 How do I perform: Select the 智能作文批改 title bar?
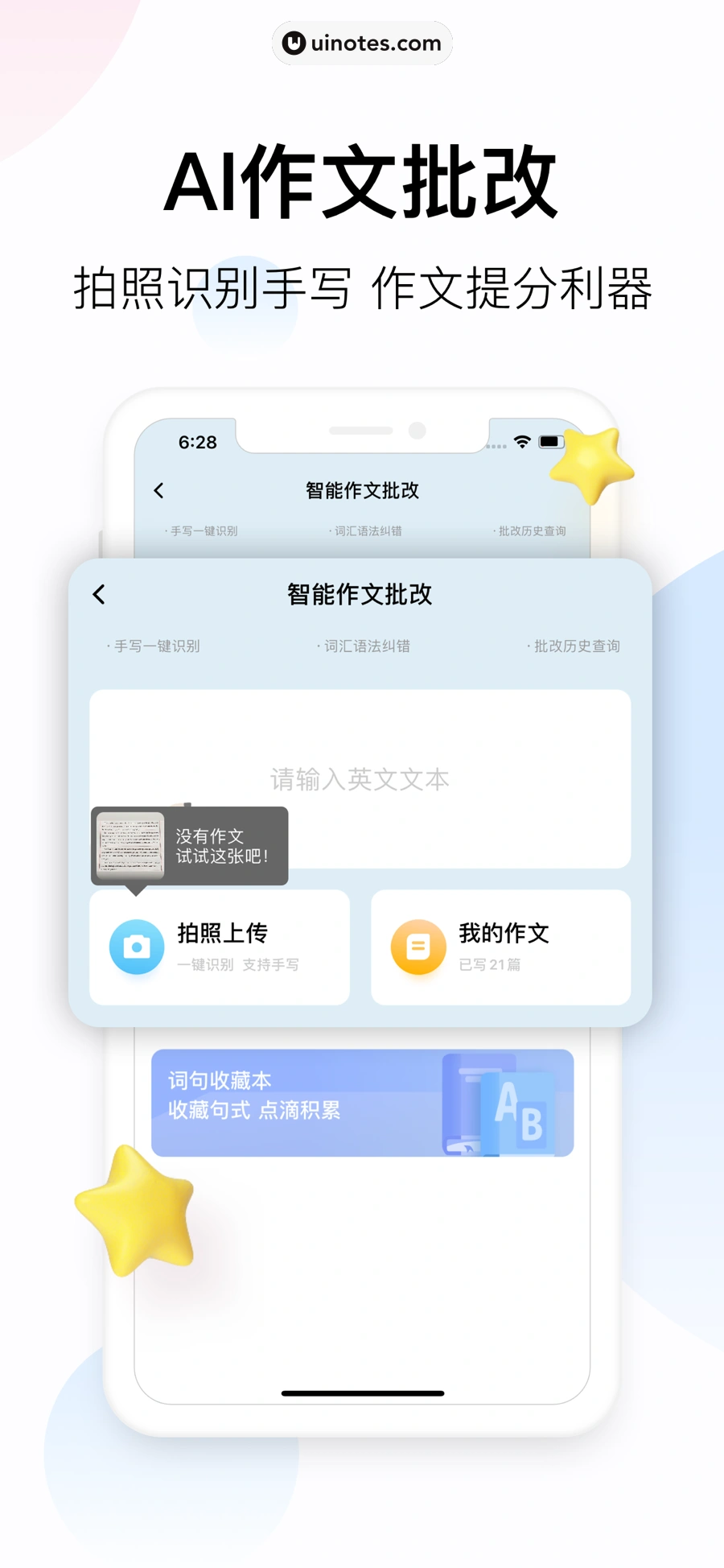point(359,595)
